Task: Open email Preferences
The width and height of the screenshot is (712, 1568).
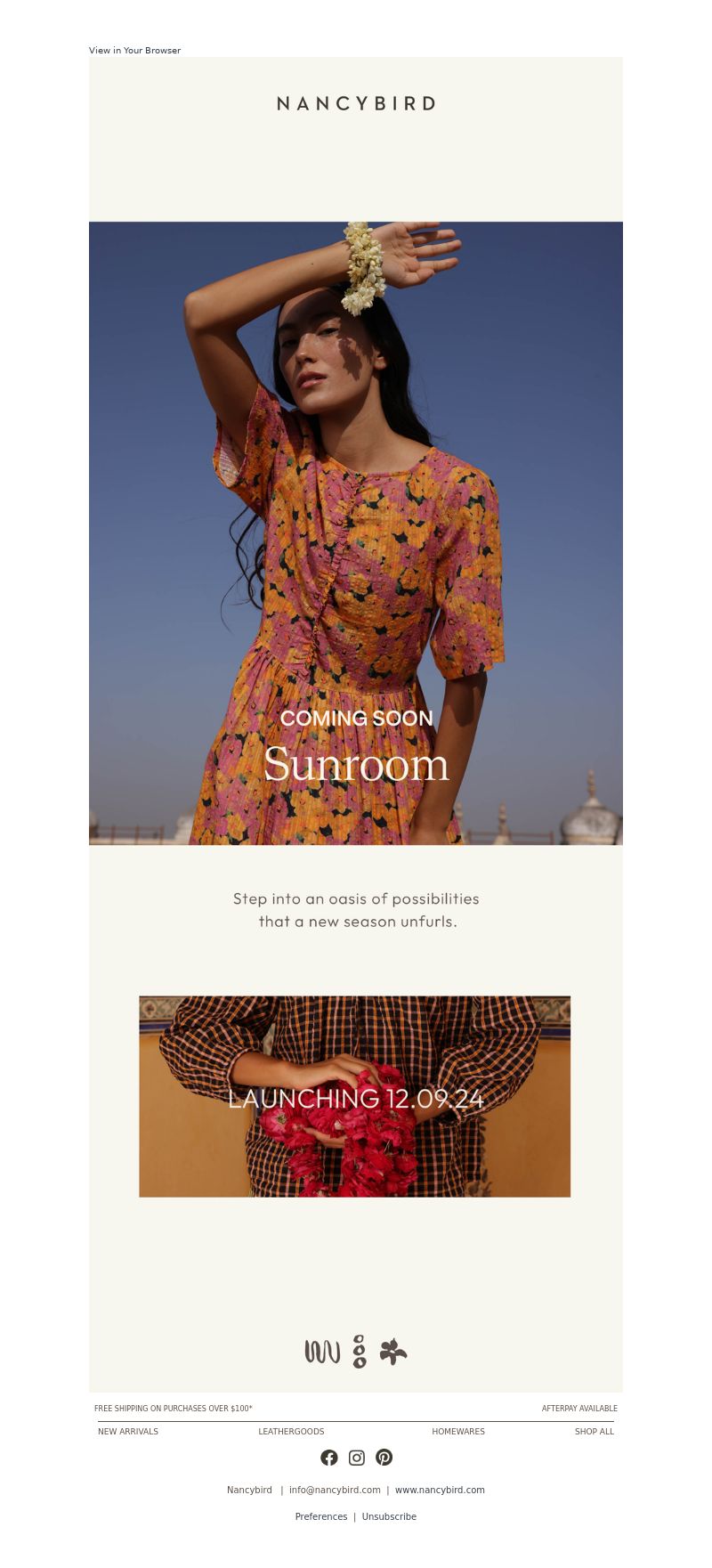Action: coord(321,1516)
